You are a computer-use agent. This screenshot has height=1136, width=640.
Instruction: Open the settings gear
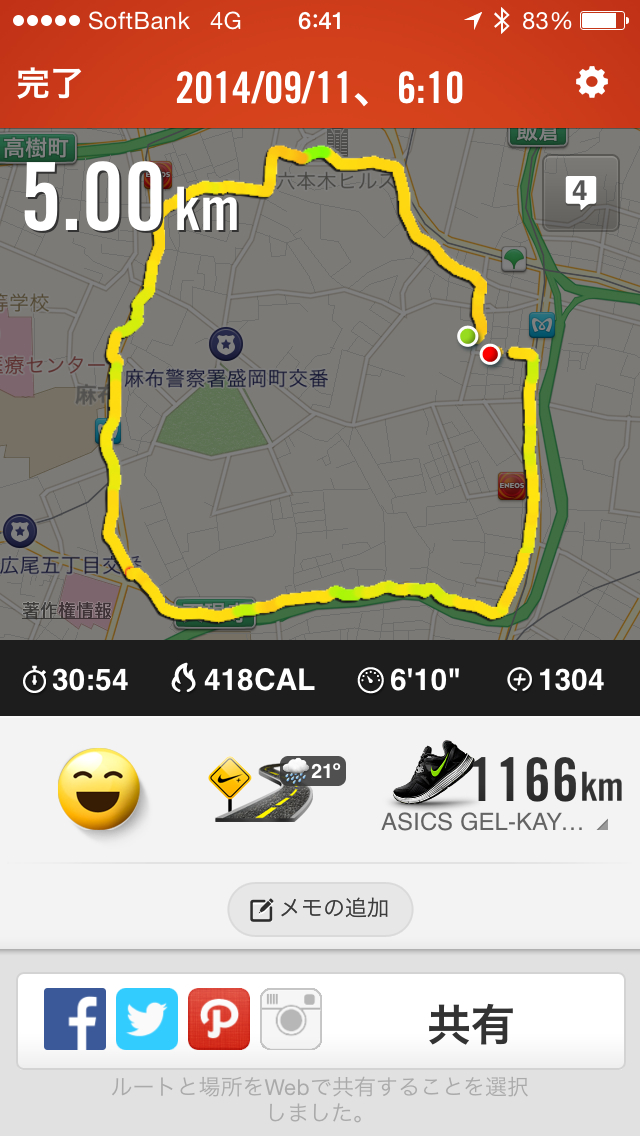tap(592, 84)
